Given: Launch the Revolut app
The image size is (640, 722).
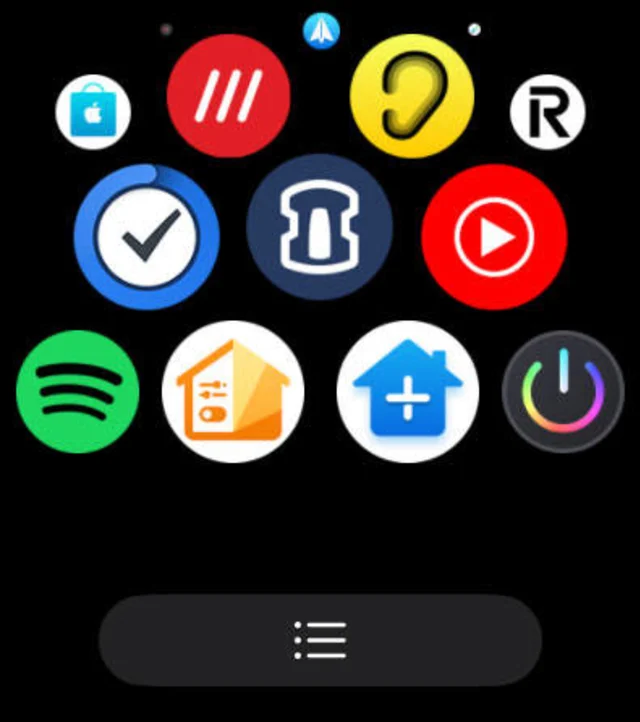Looking at the screenshot, I should 547,112.
